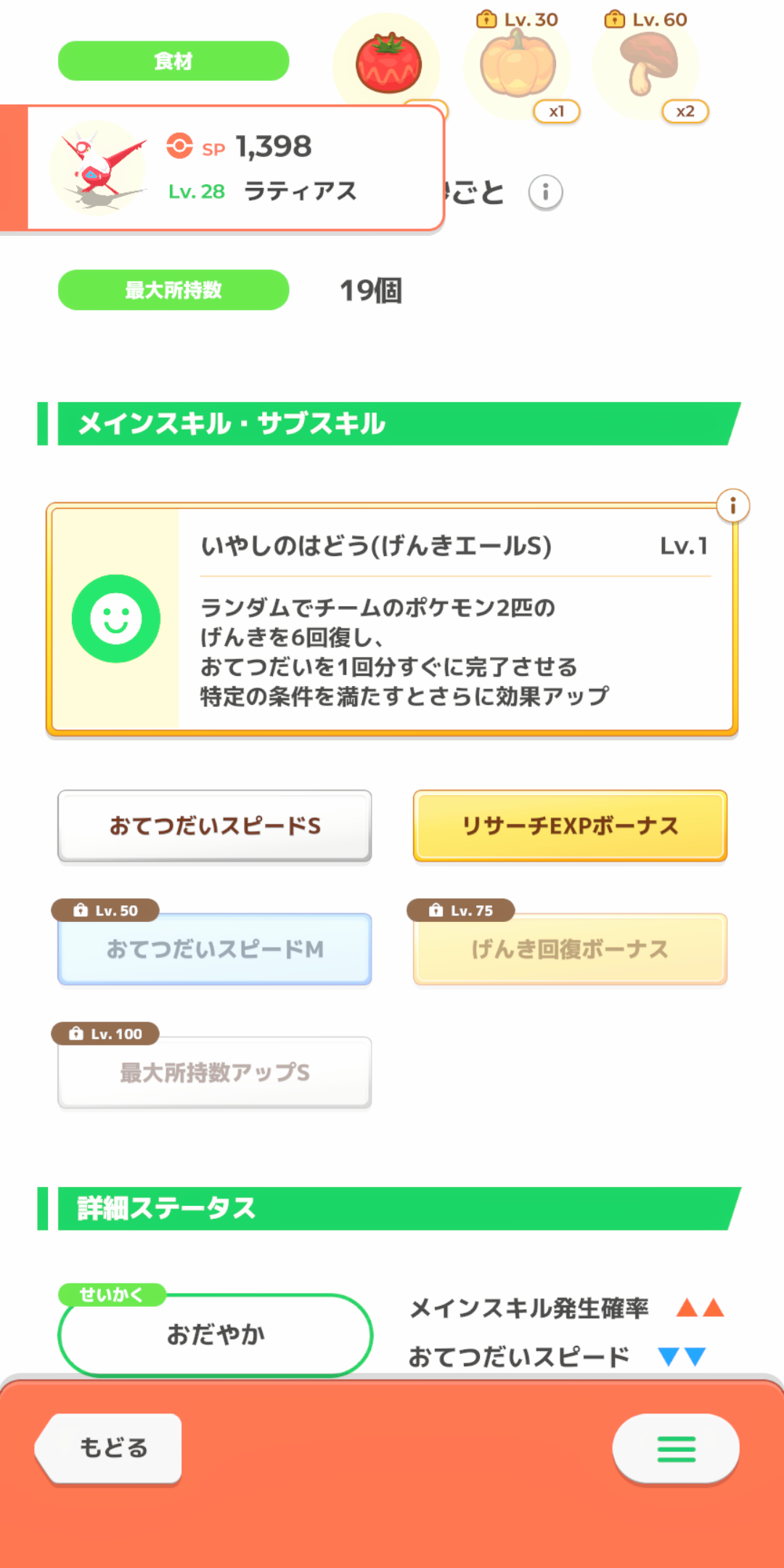The image size is (784, 1568).
Task: Tap the locked 最大所持数アップS sub skill
Action: click(215, 1072)
